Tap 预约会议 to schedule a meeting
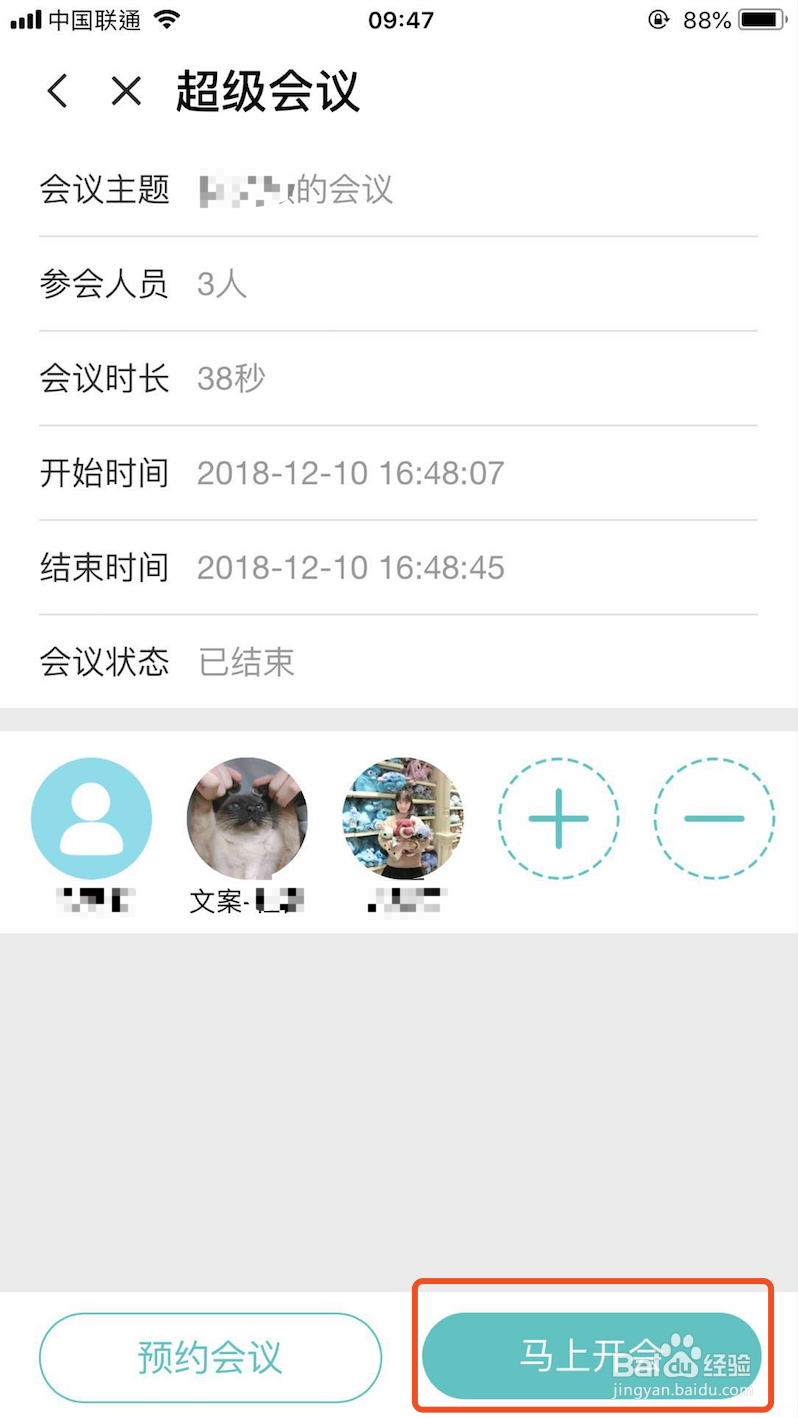The height and width of the screenshot is (1418, 798). point(210,1357)
